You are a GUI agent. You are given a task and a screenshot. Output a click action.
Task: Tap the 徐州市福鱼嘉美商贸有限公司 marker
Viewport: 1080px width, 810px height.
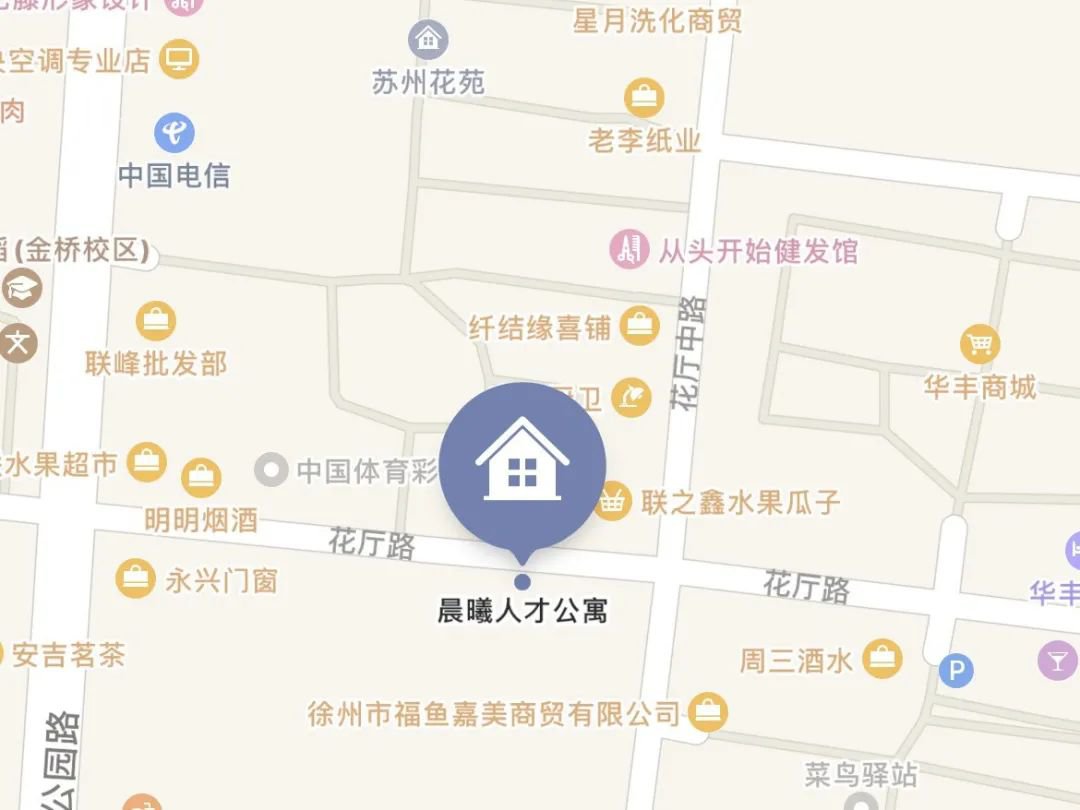tap(708, 712)
